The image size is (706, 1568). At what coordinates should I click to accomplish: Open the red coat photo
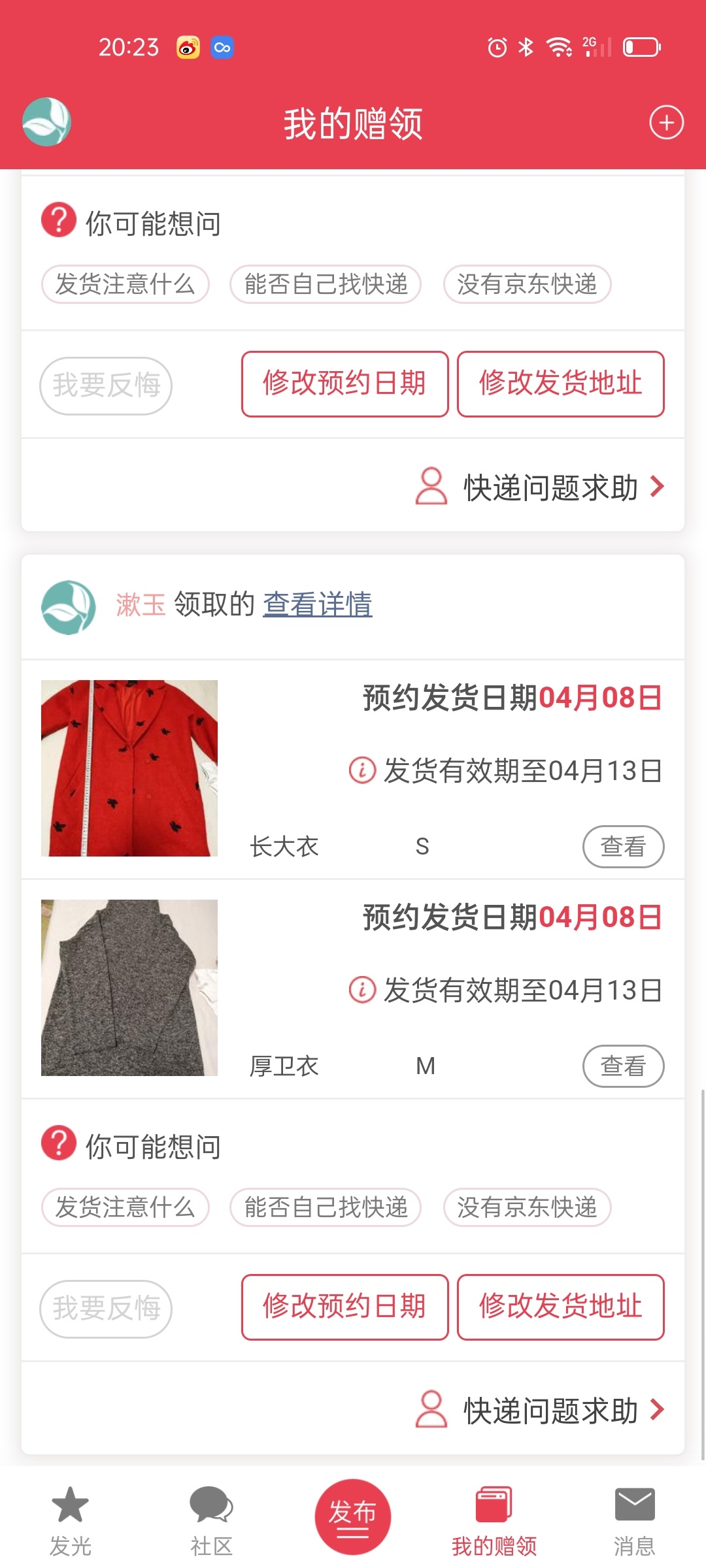[129, 768]
